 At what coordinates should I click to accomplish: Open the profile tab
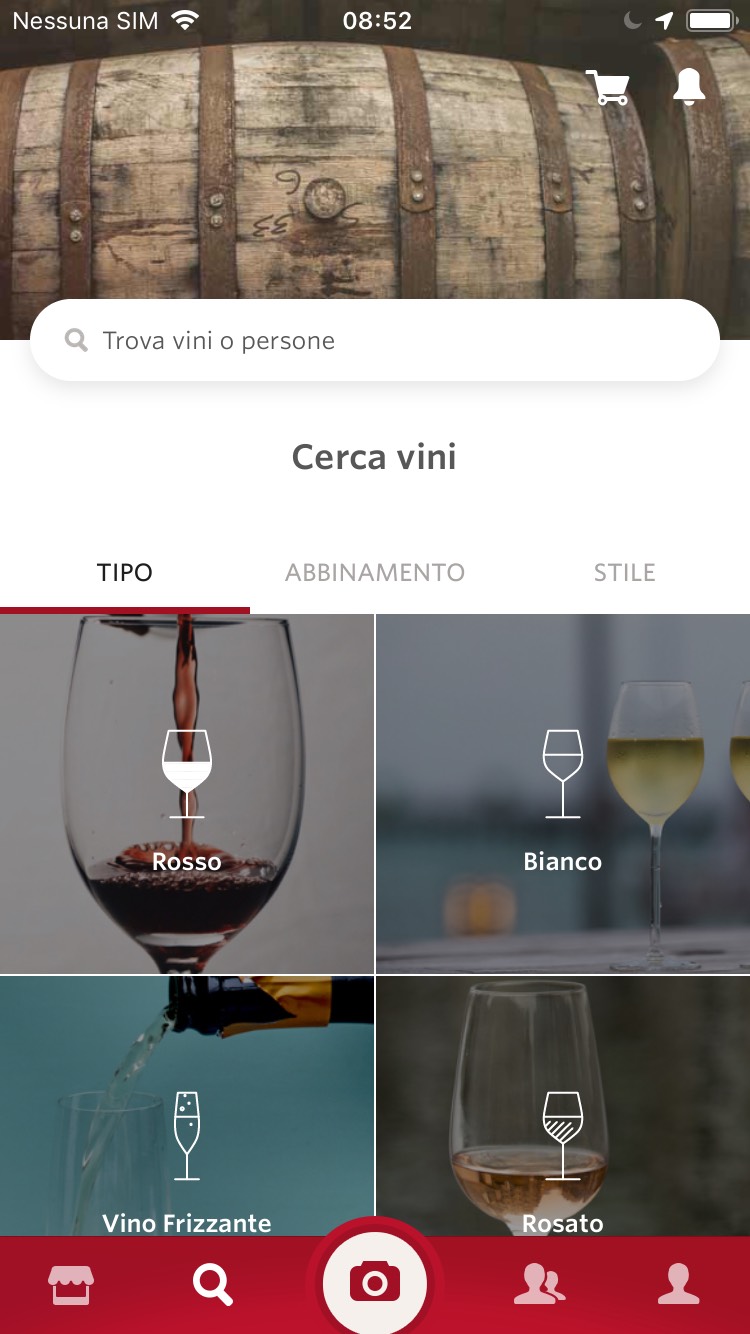(678, 1284)
